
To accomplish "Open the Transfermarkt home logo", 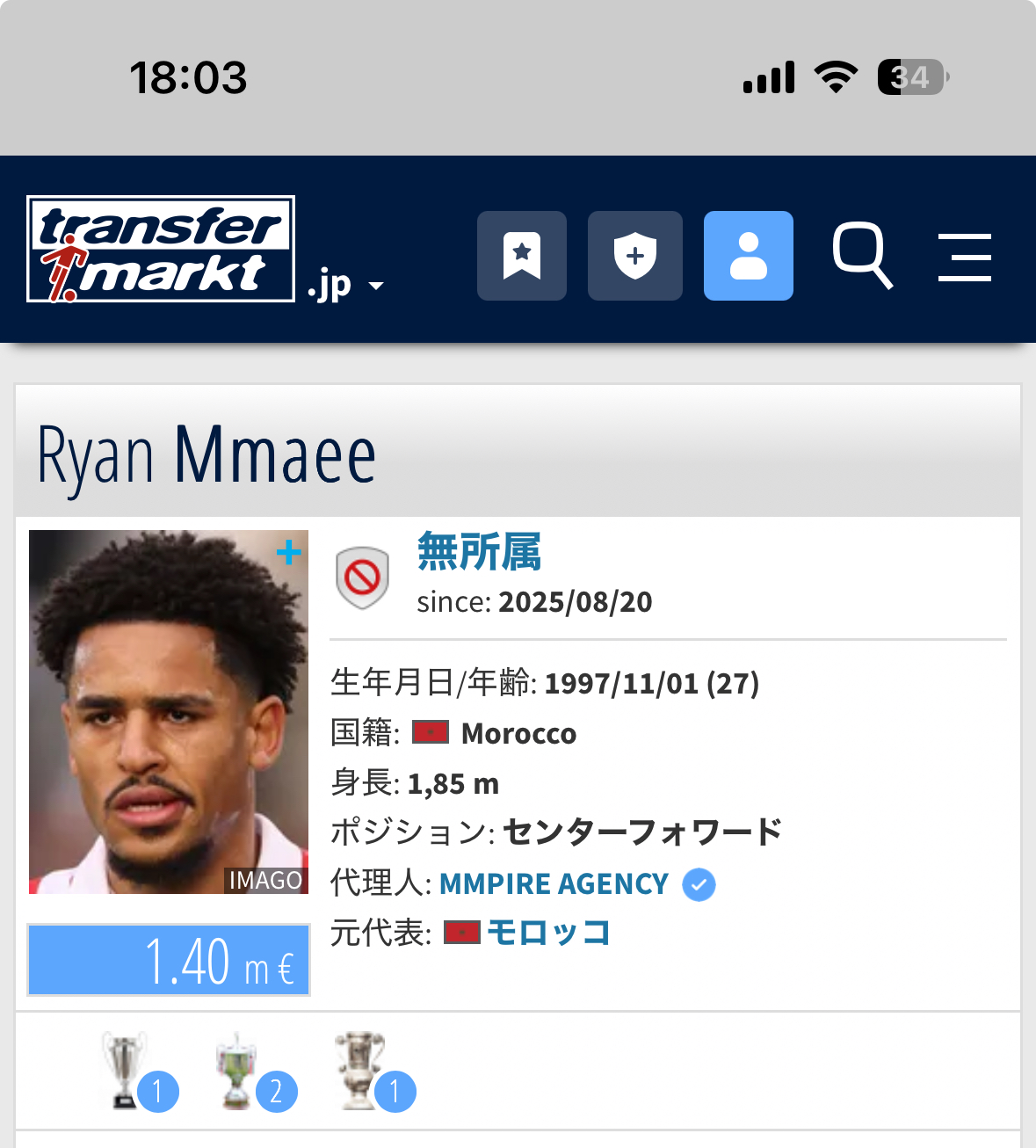I will (161, 249).
